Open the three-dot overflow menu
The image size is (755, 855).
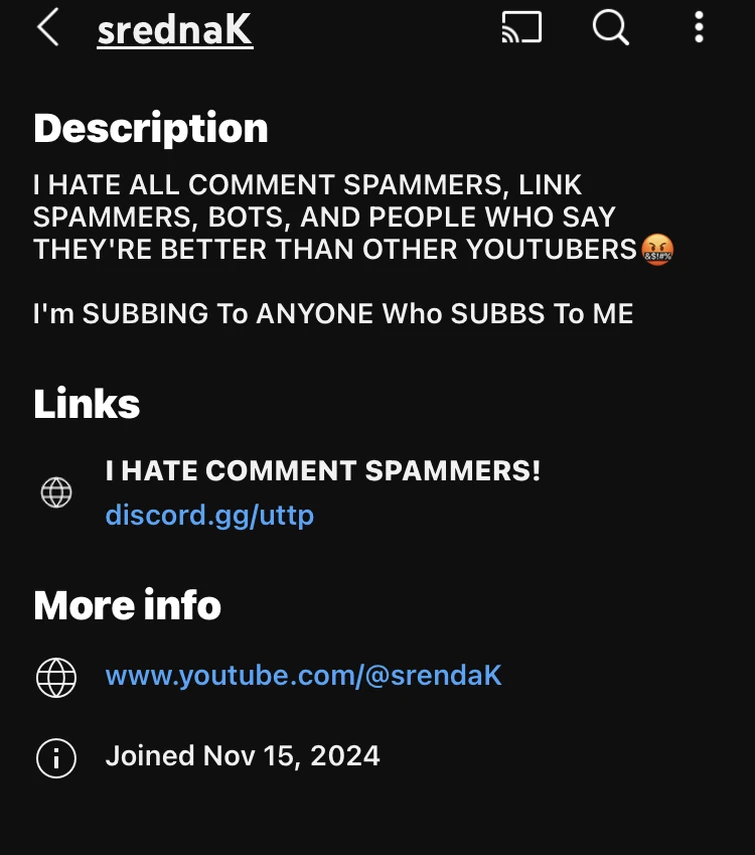click(x=699, y=28)
